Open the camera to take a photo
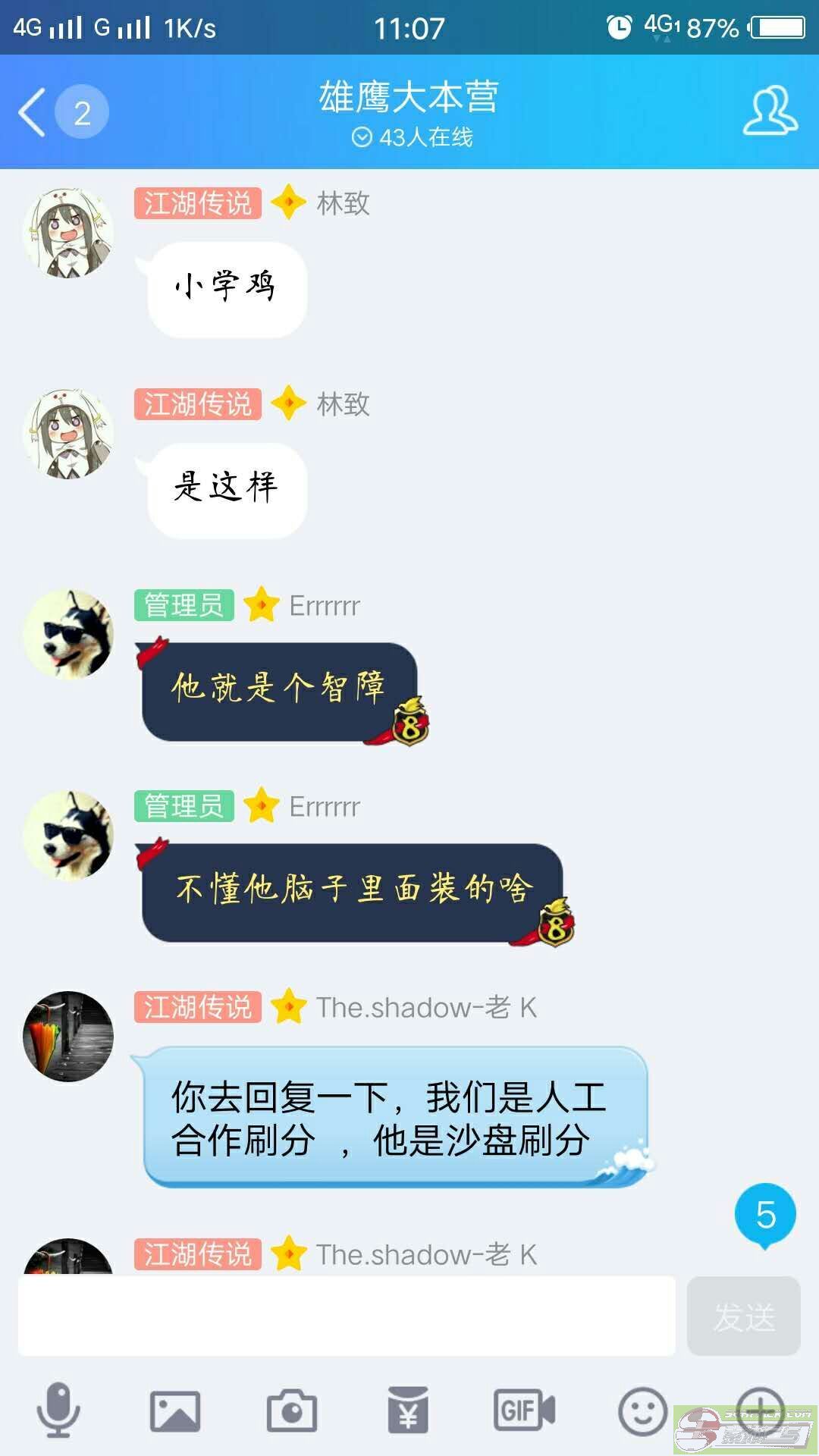 (x=292, y=1410)
